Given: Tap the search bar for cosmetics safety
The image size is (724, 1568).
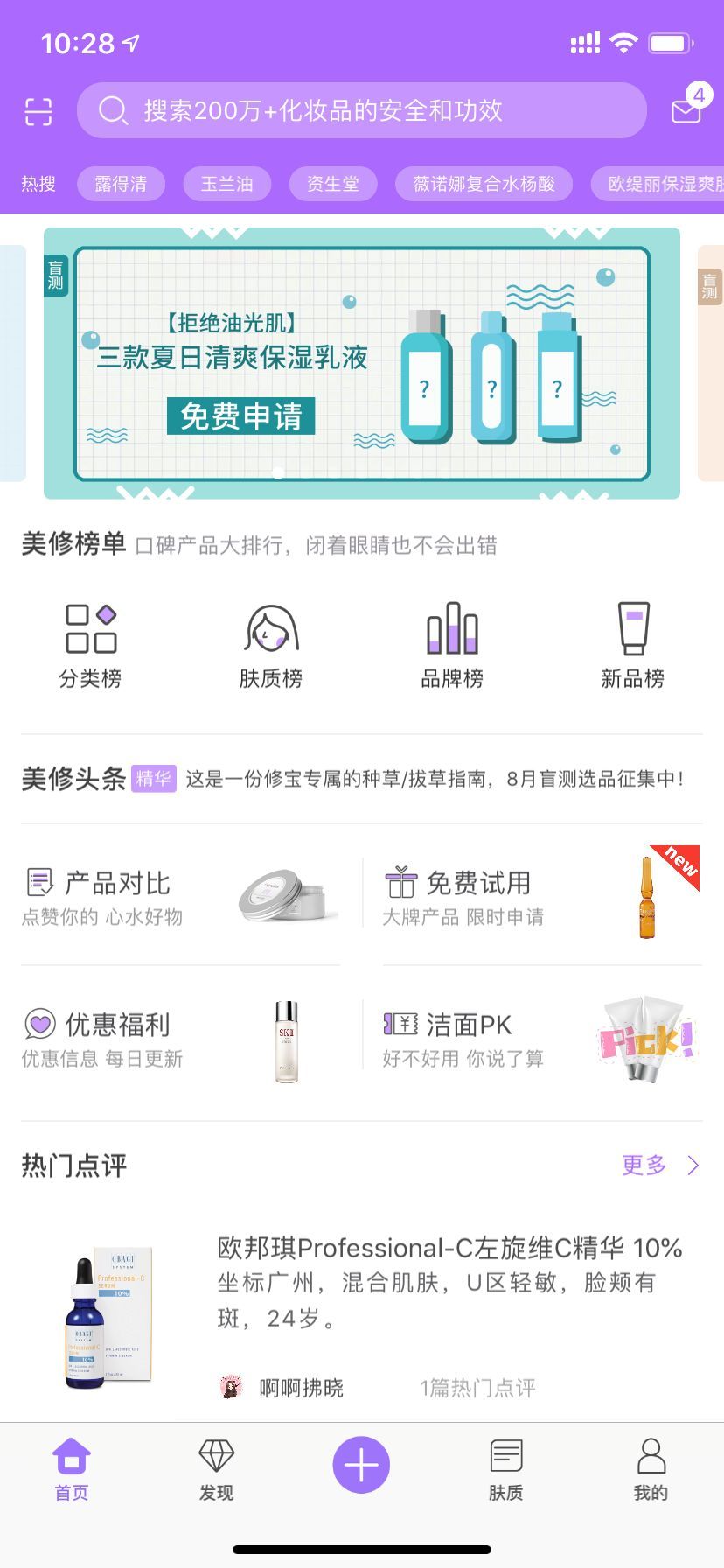Looking at the screenshot, I should (362, 110).
